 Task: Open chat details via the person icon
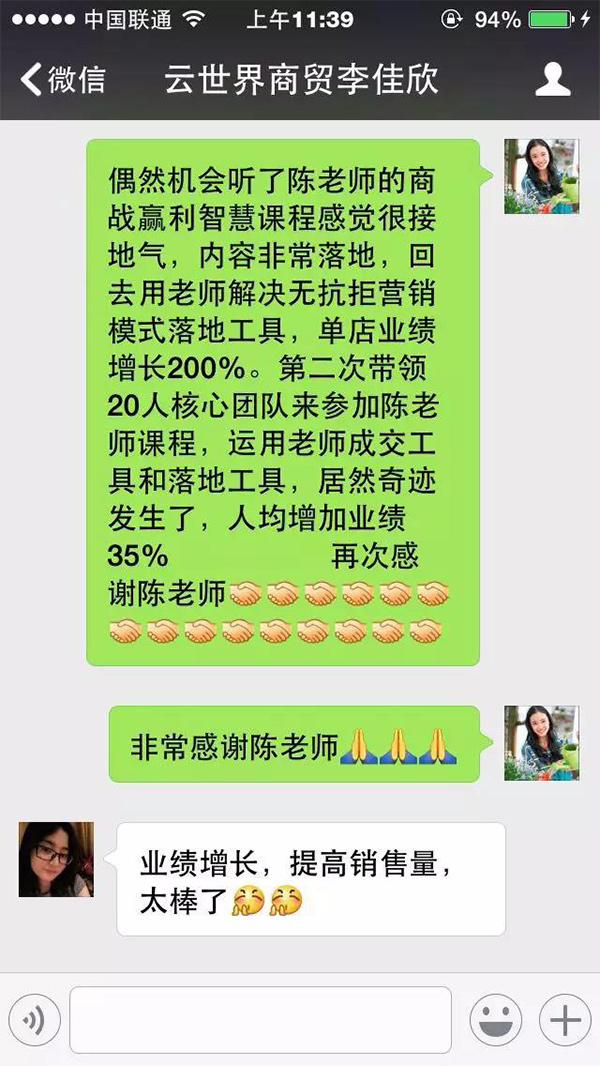pos(552,79)
